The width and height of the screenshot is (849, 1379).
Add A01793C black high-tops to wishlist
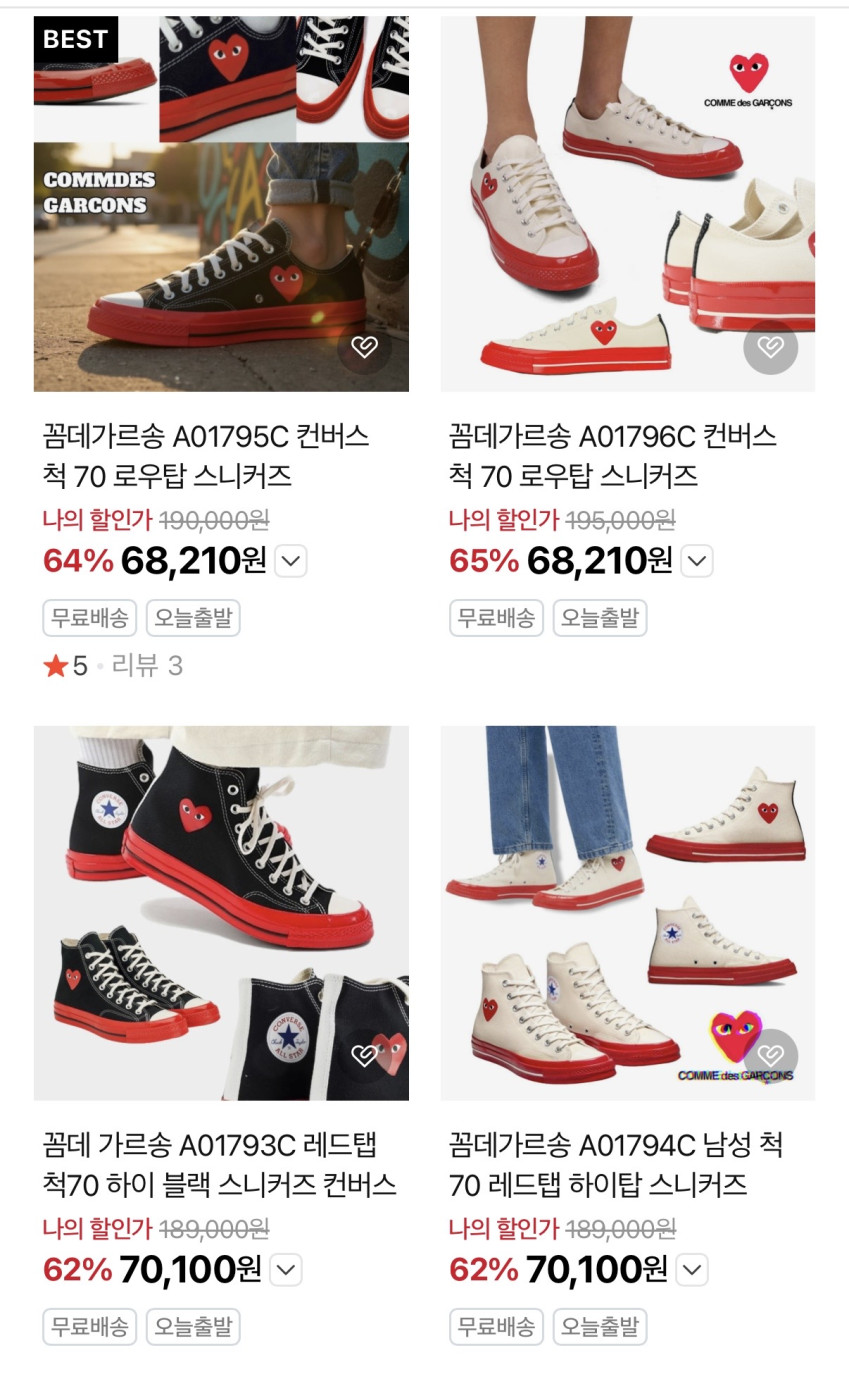(x=364, y=1055)
